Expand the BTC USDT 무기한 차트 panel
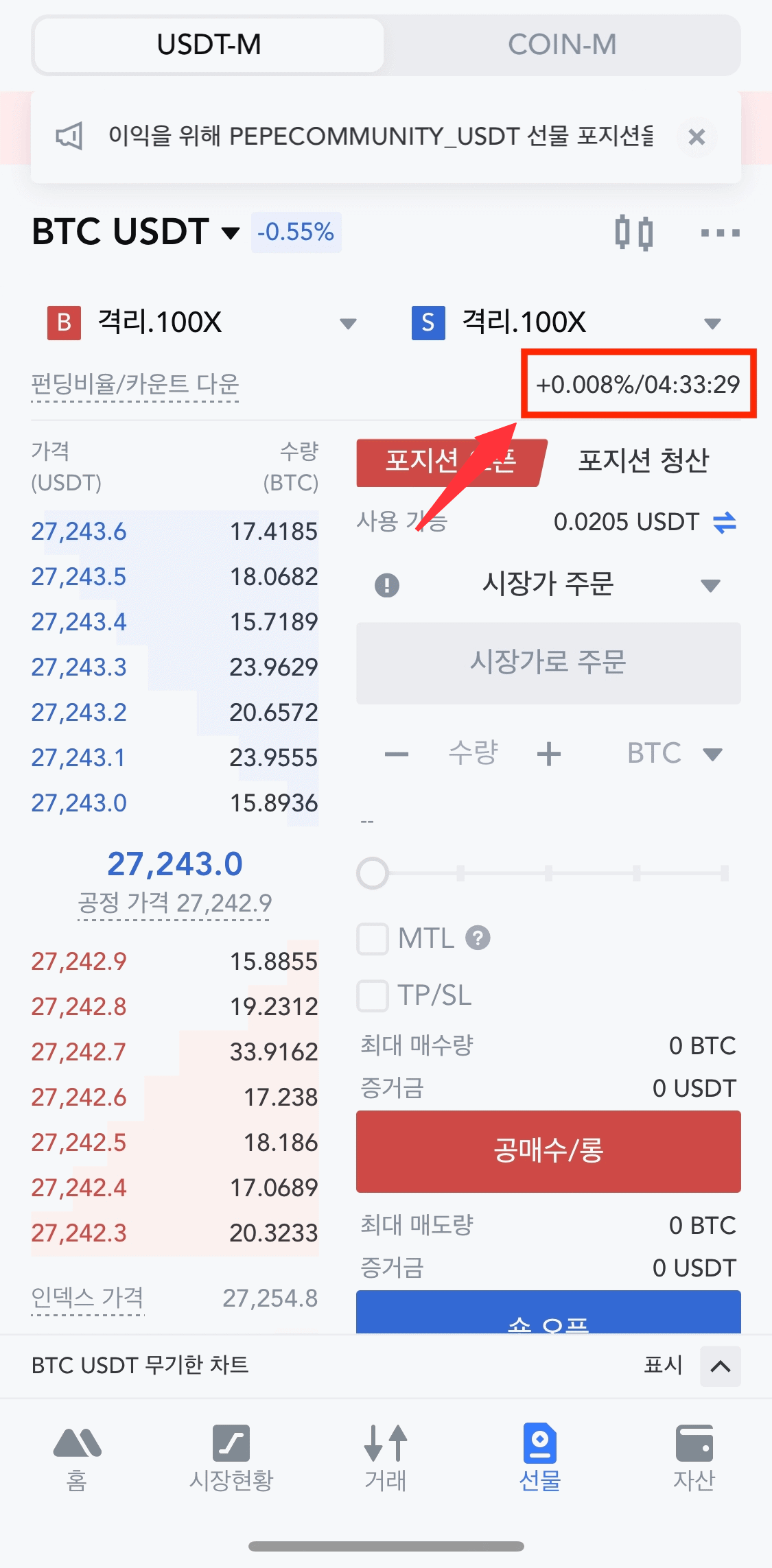The width and height of the screenshot is (772, 1568). point(720,1366)
